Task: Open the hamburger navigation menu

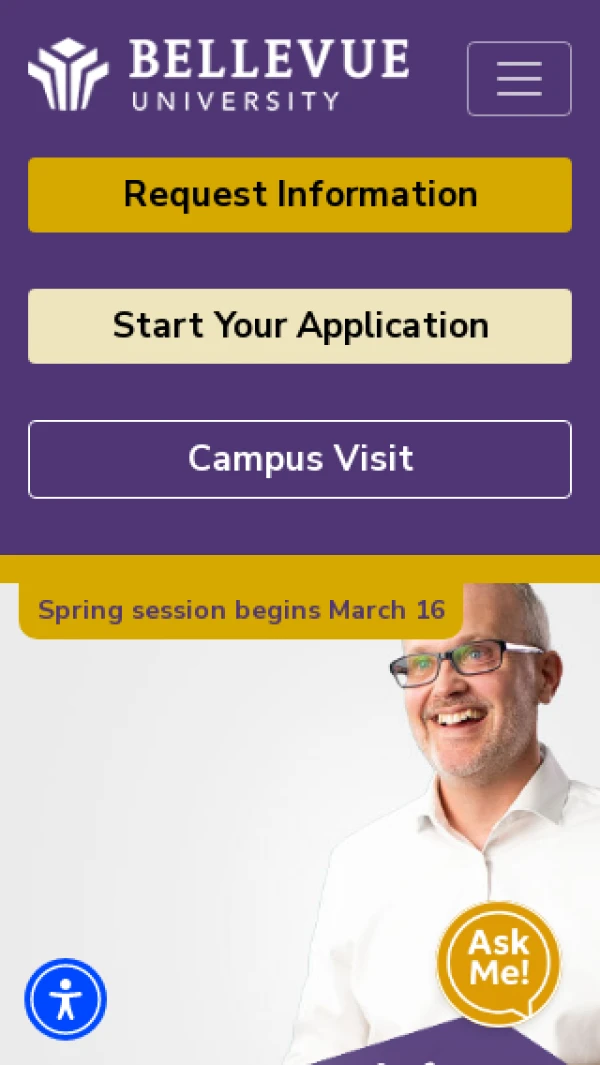Action: coord(519,78)
